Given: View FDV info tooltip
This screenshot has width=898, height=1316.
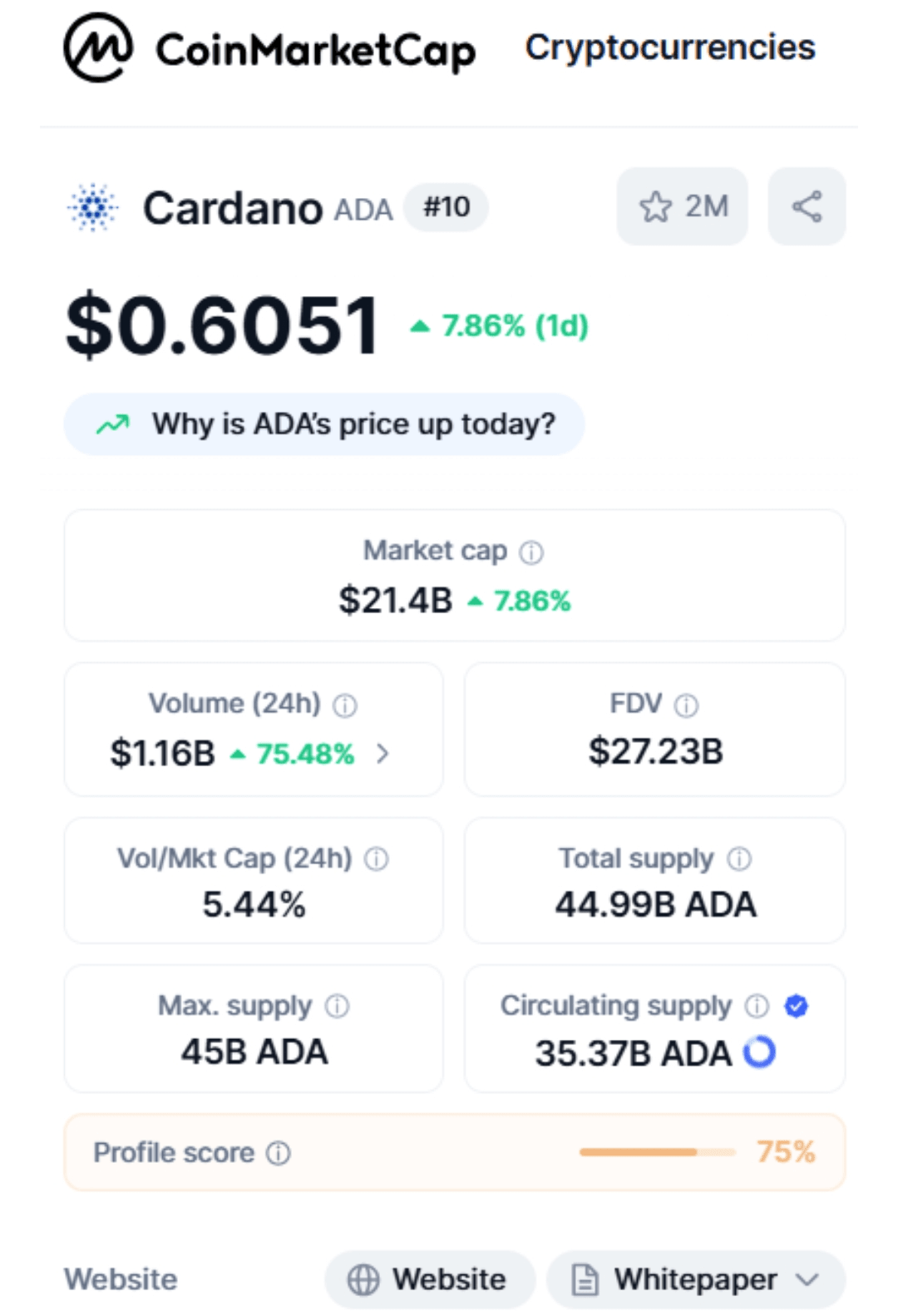Looking at the screenshot, I should (x=686, y=705).
